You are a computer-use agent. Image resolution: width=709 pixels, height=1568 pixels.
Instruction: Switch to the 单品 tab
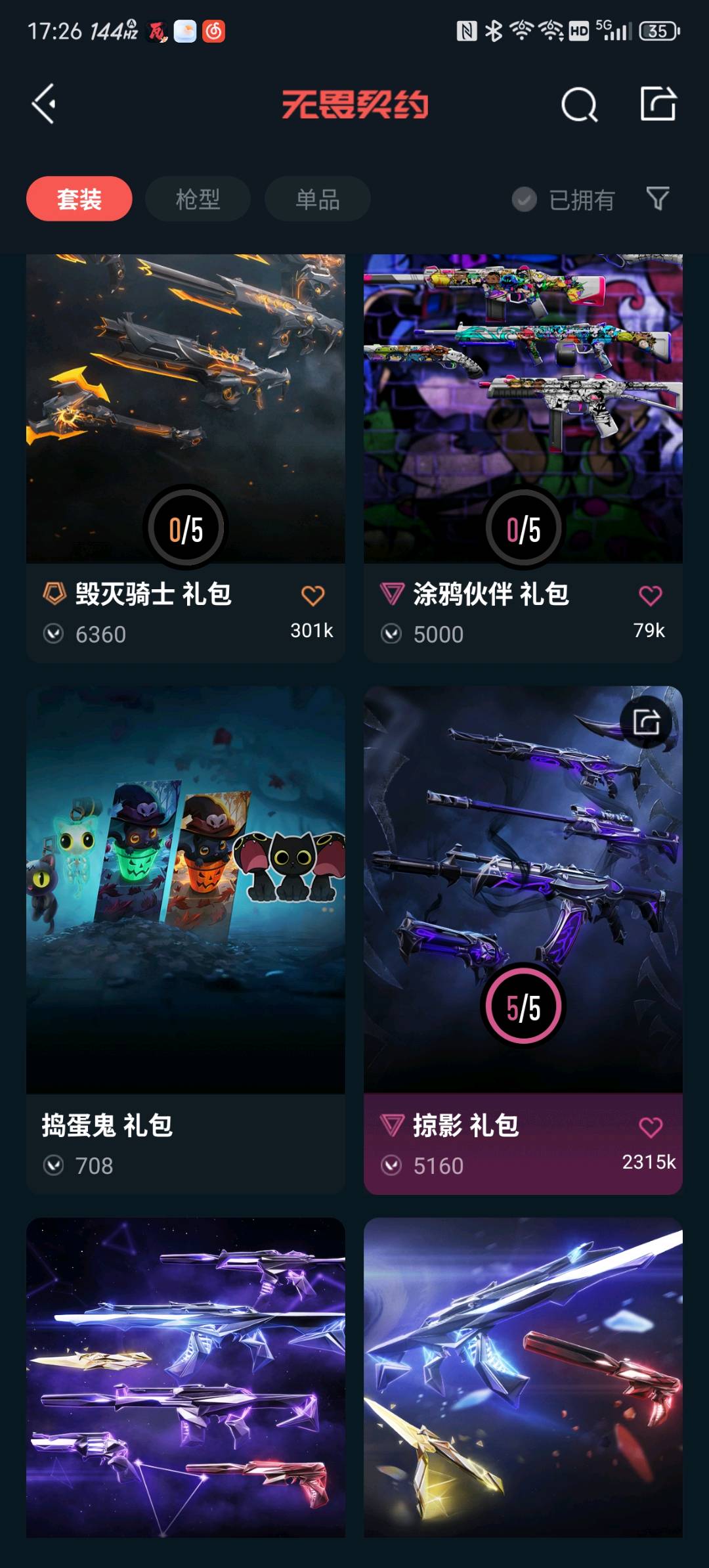(x=317, y=199)
